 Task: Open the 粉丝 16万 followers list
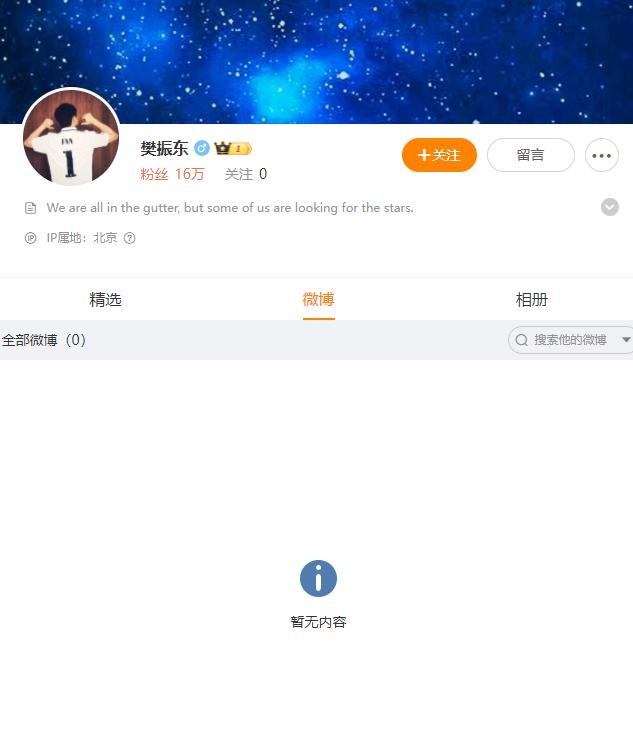point(172,174)
